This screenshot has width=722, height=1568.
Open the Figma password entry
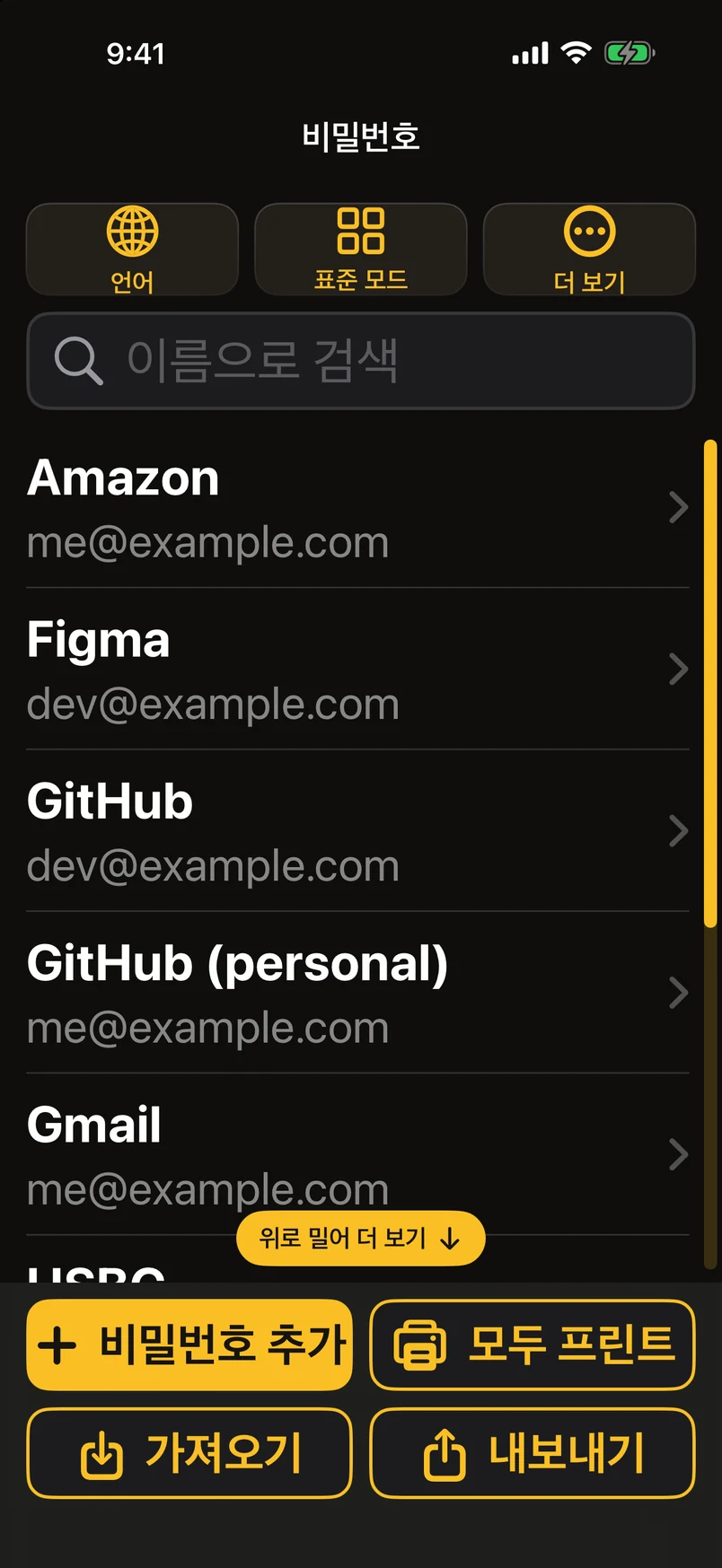click(358, 670)
